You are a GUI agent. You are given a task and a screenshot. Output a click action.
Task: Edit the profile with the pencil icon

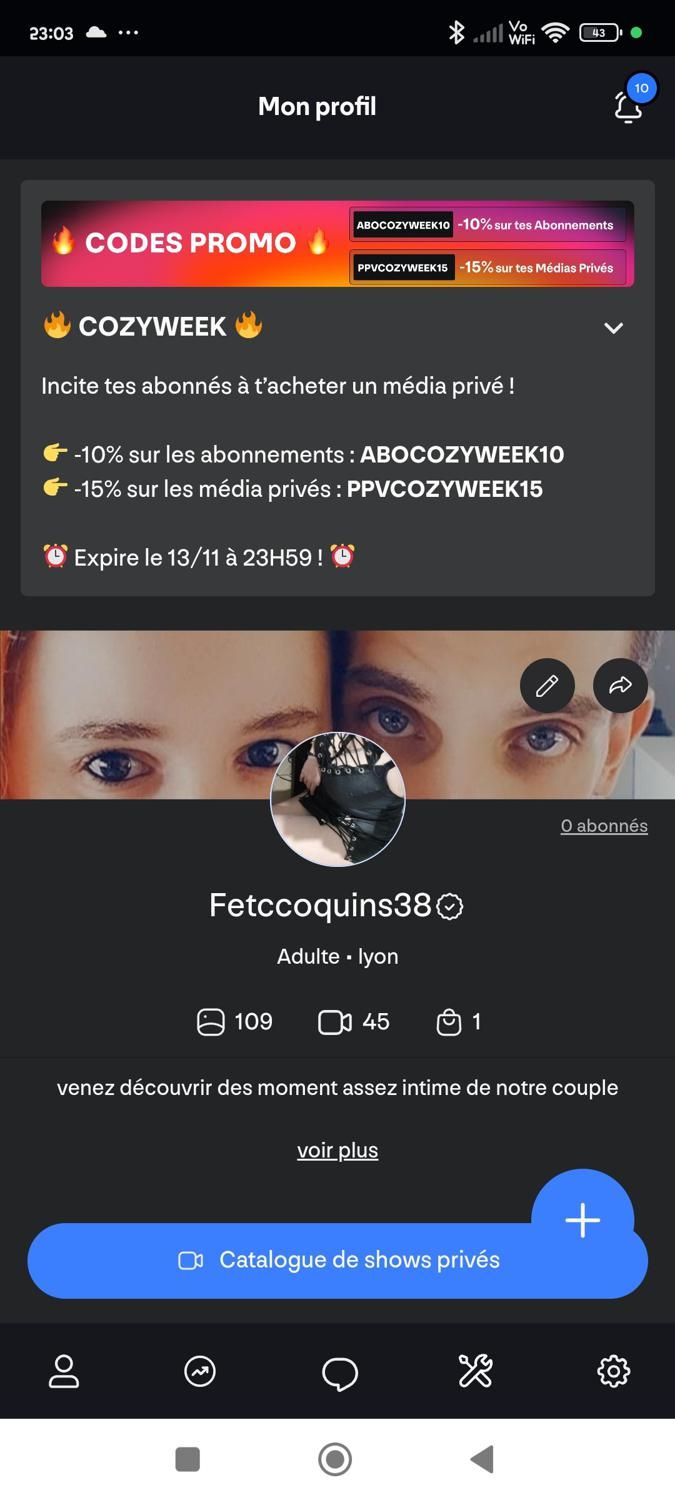click(x=547, y=685)
